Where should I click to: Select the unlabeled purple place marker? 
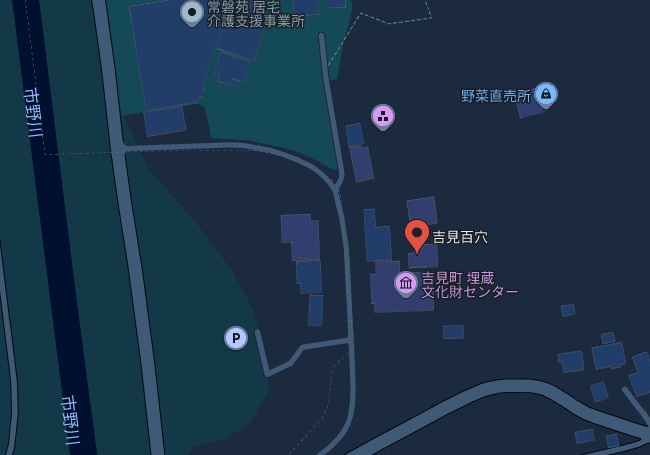pyautogui.click(x=383, y=116)
